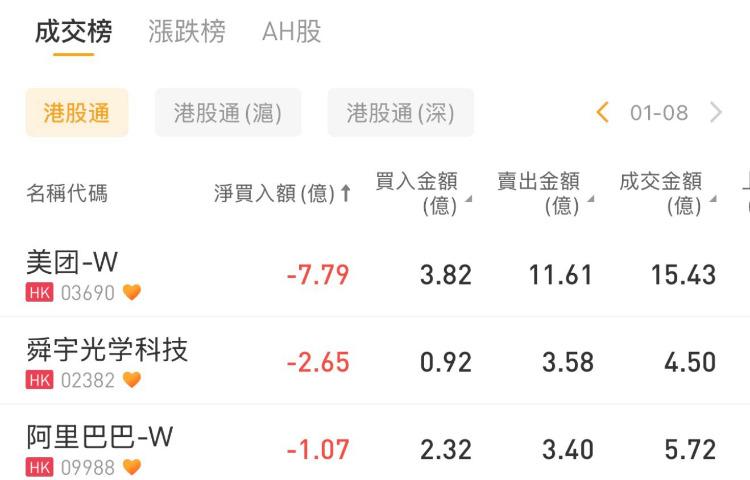Select the 港股通 filter chip
Screen dimensions: 750x480
(x=77, y=113)
